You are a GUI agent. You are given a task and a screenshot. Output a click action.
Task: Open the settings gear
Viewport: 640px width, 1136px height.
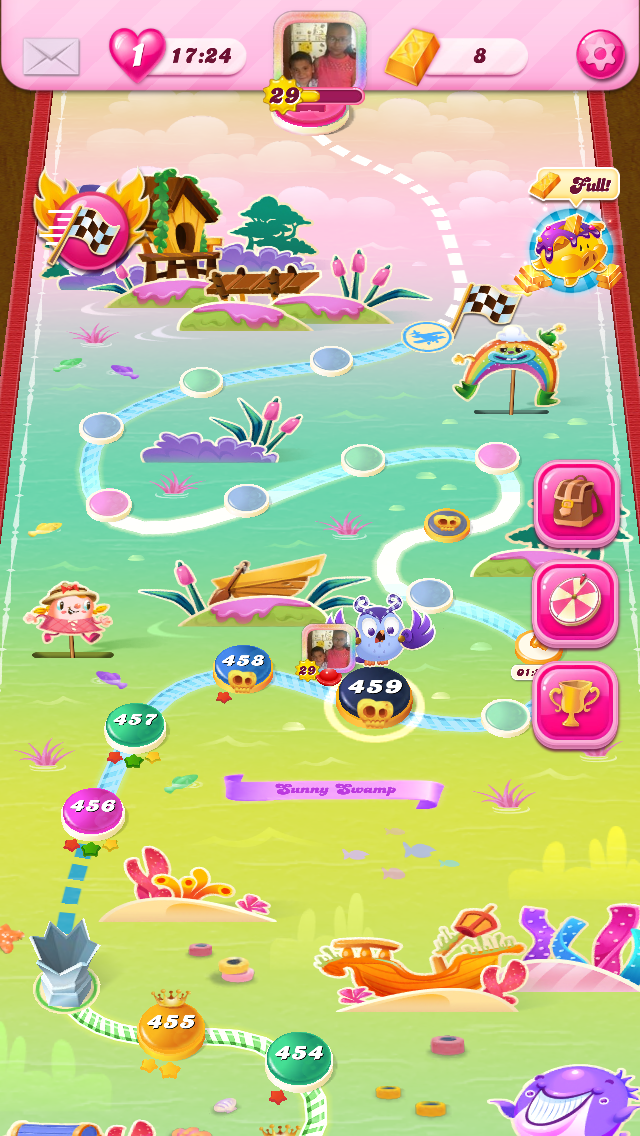[x=600, y=54]
